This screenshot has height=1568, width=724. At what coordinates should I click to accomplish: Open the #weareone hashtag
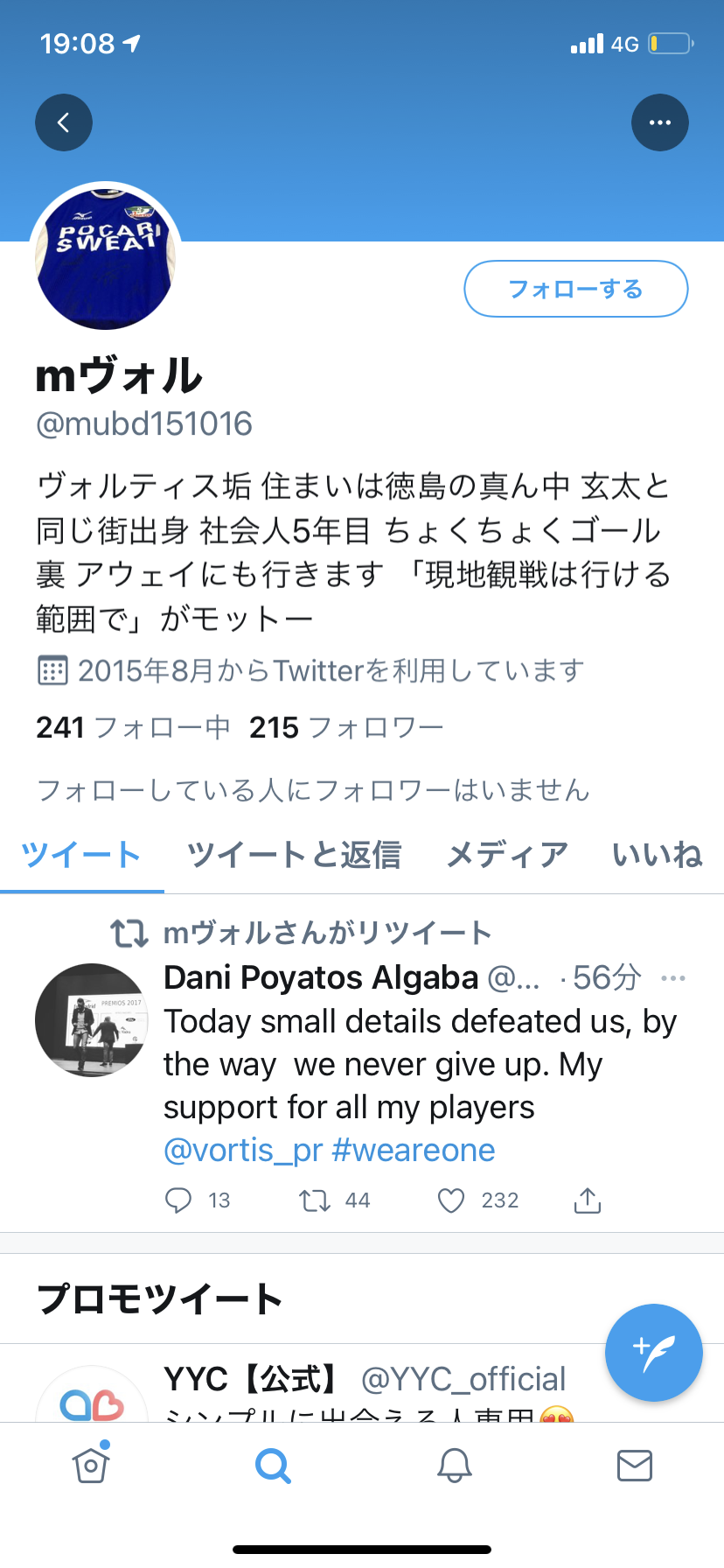[414, 1150]
